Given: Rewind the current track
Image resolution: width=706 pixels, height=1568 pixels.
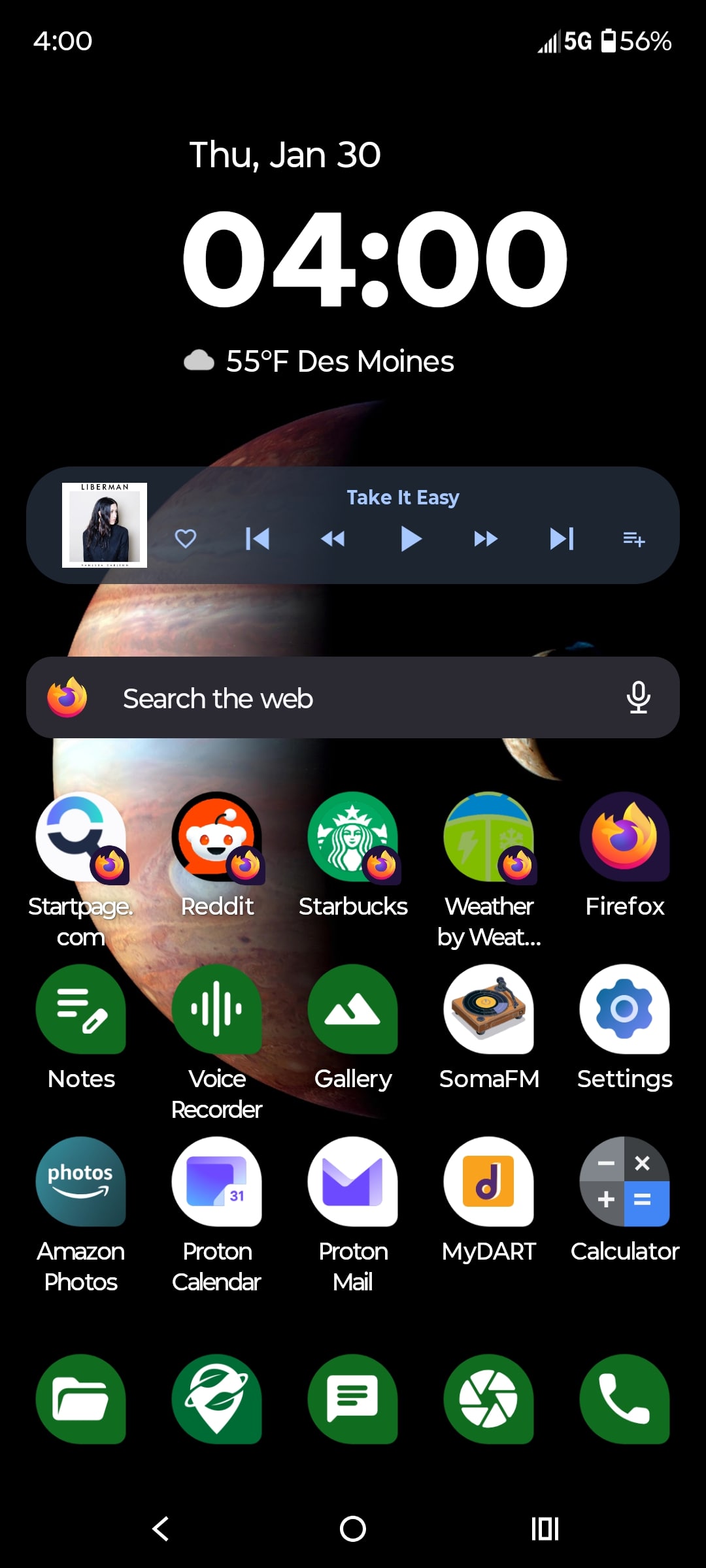Looking at the screenshot, I should (x=333, y=540).
